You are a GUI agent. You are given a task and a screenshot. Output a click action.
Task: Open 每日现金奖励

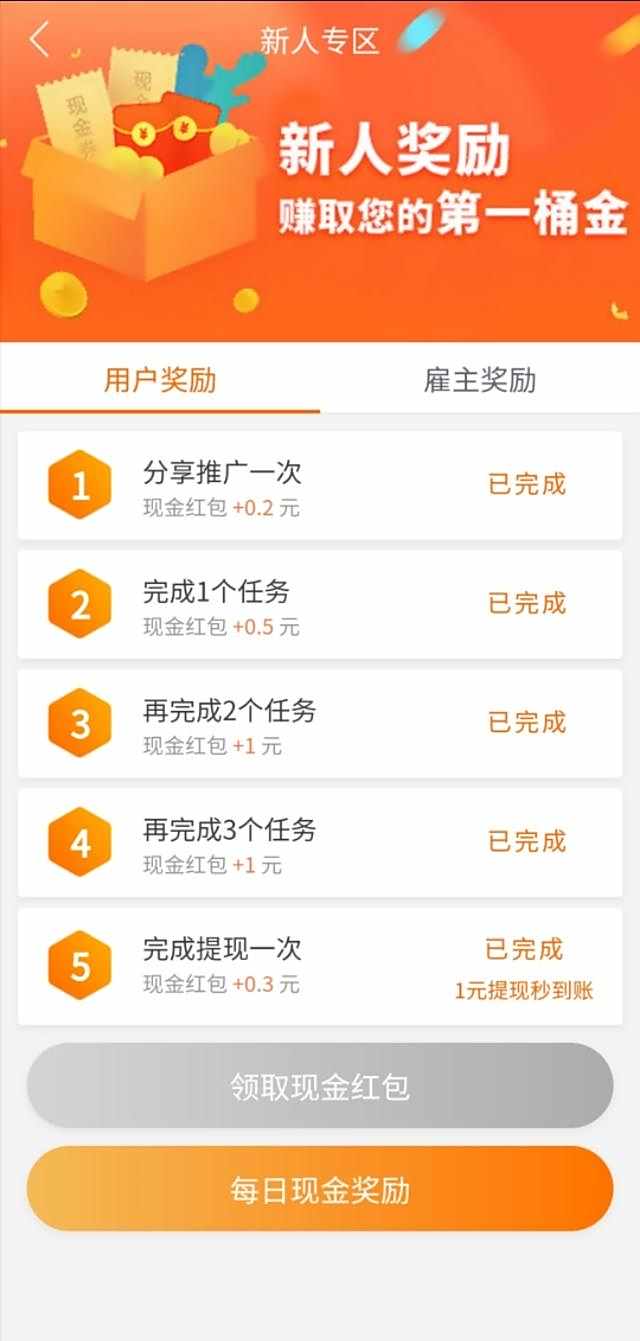[320, 1190]
